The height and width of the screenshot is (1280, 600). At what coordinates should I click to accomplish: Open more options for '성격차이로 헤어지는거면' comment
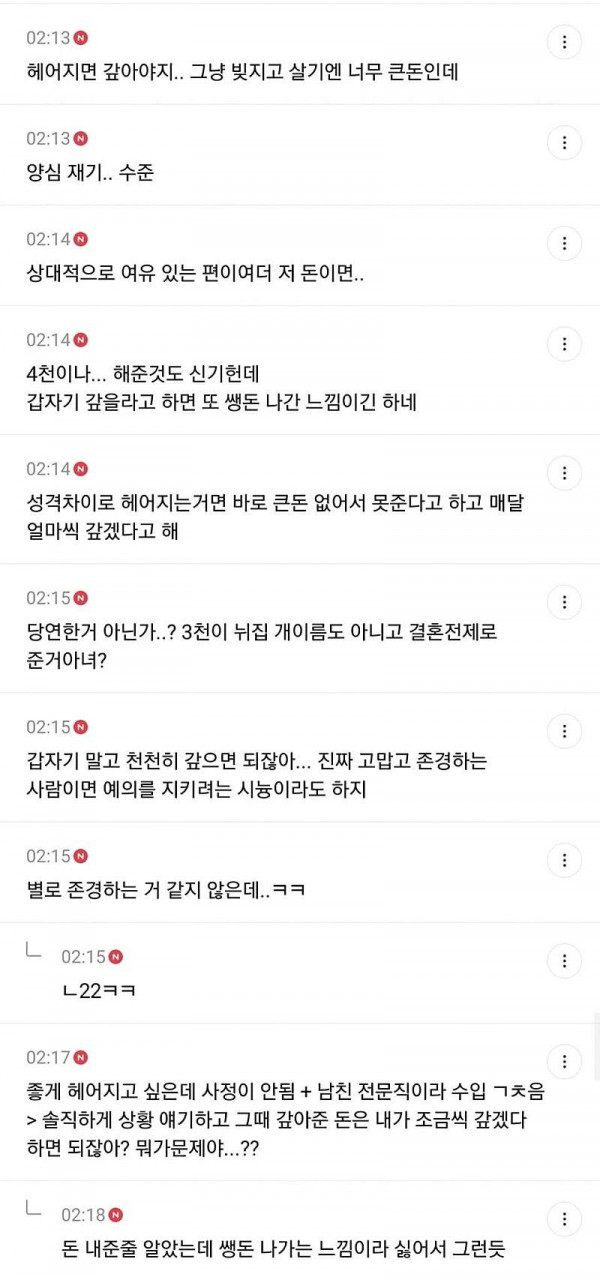pos(565,473)
